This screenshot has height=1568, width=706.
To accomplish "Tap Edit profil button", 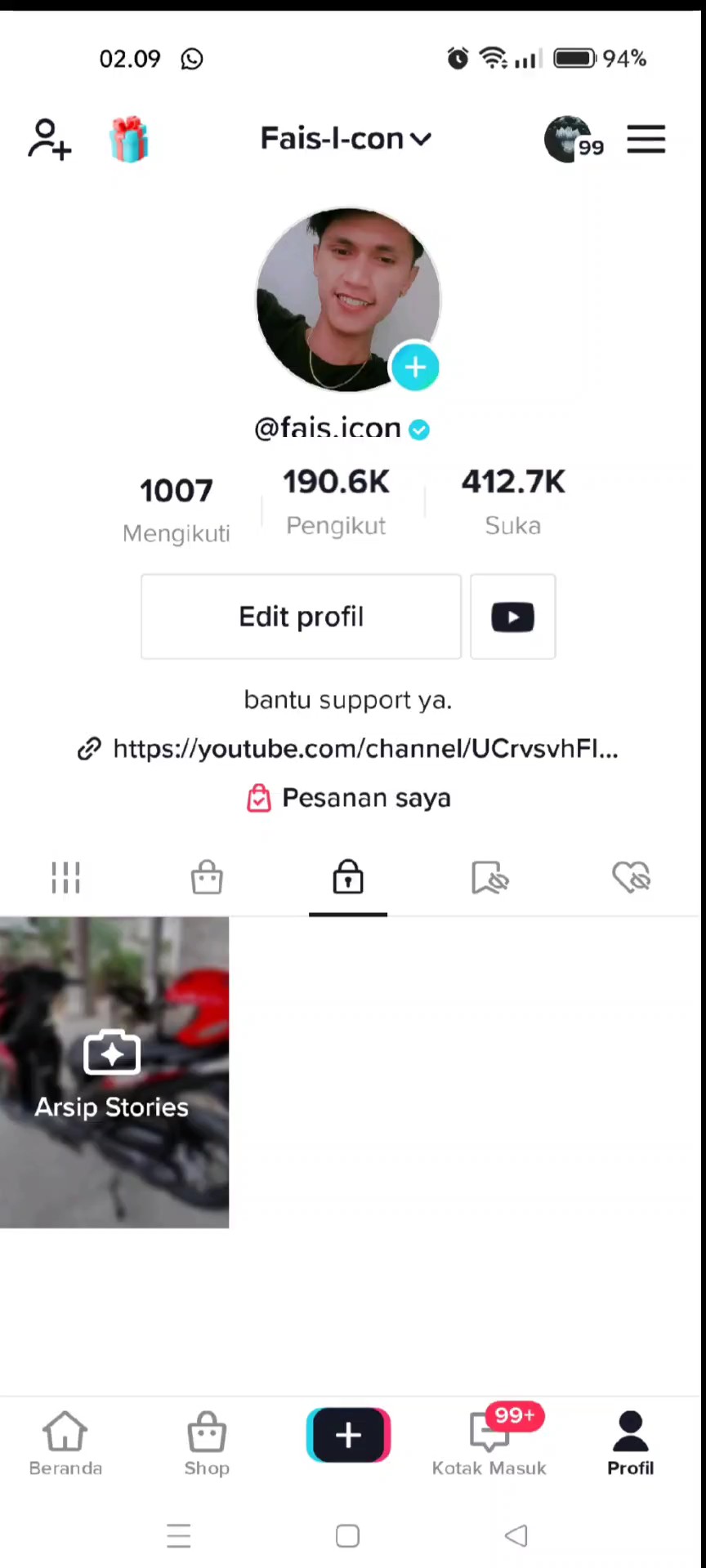I will 302,617.
